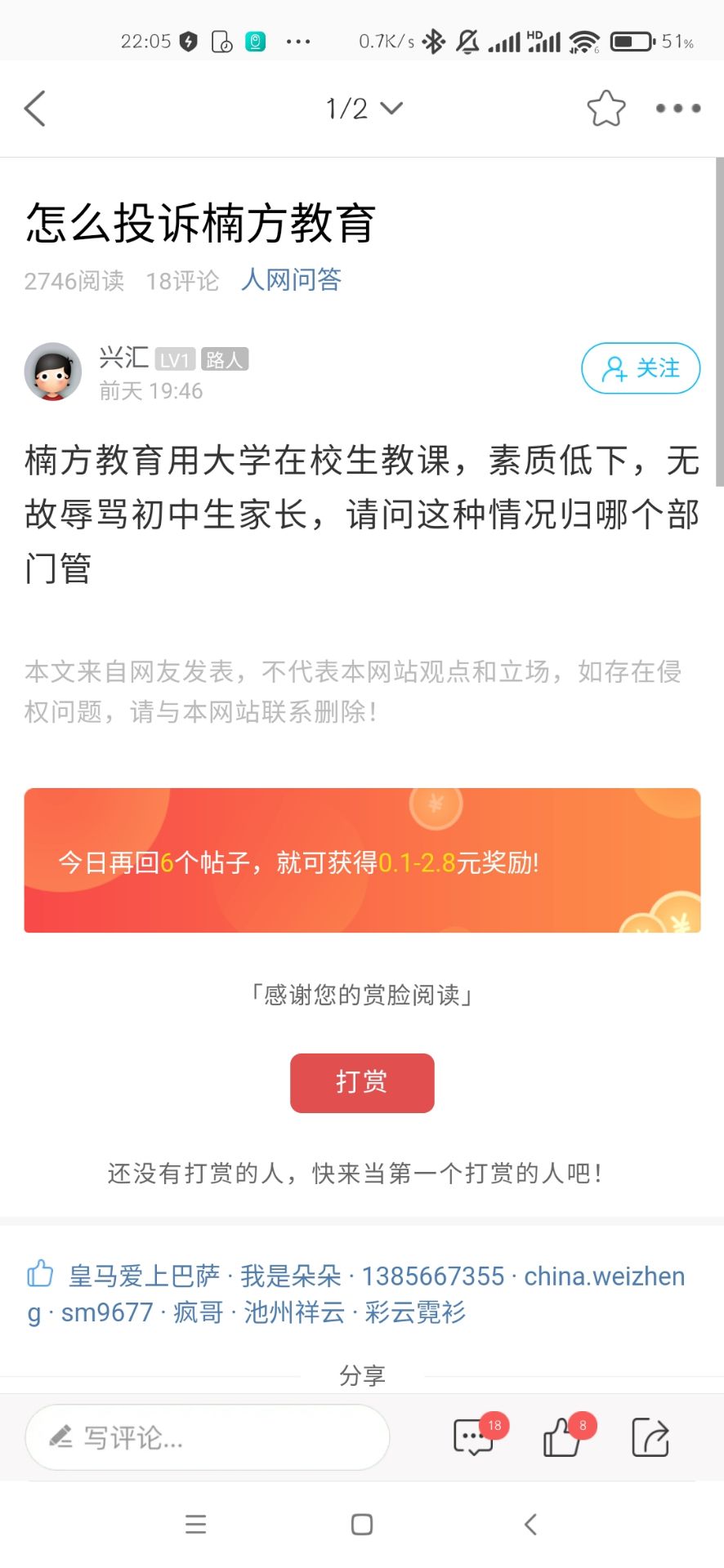This screenshot has width=724, height=1568.
Task: Expand the 1/2 page selector
Action: [364, 109]
